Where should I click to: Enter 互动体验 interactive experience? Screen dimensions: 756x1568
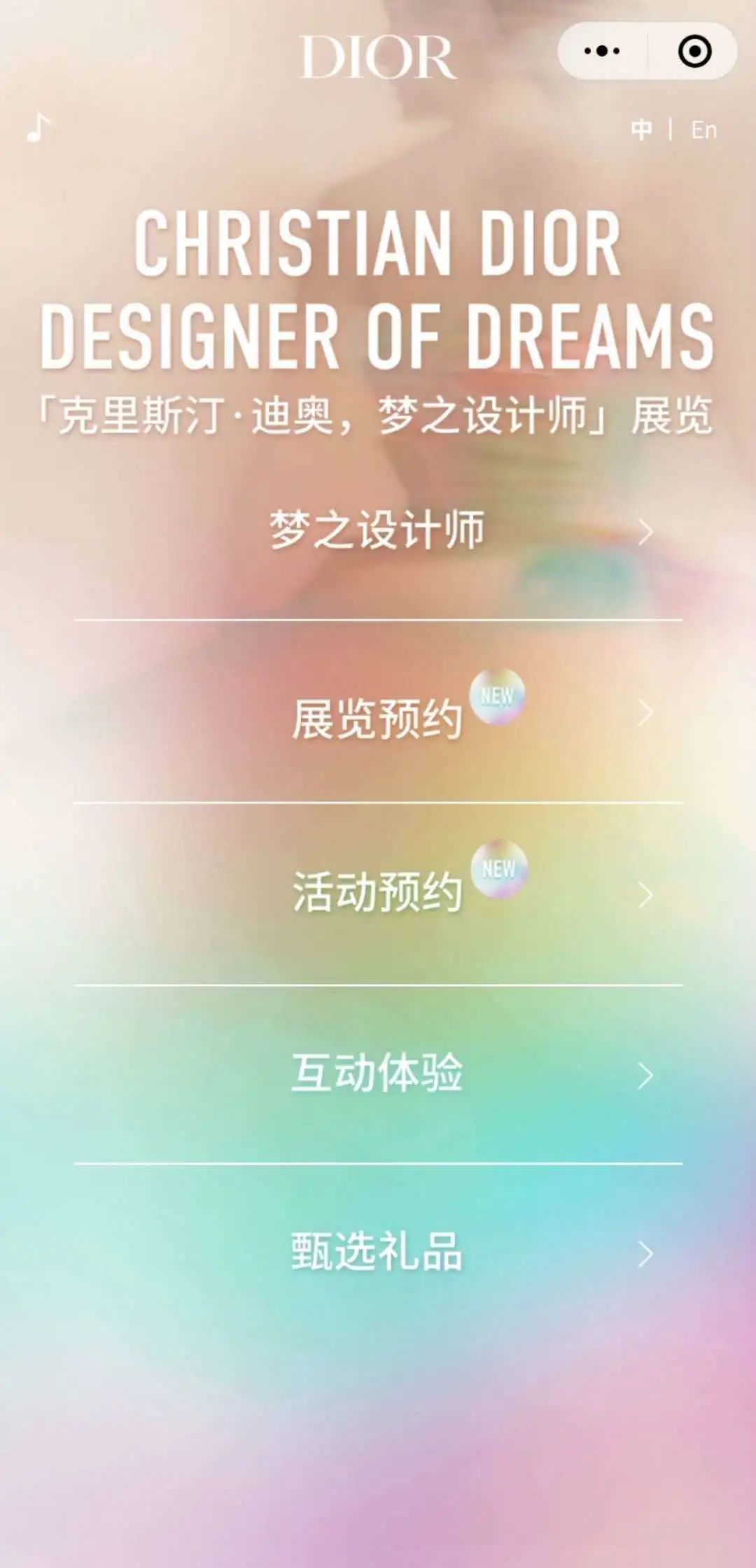tap(378, 1073)
